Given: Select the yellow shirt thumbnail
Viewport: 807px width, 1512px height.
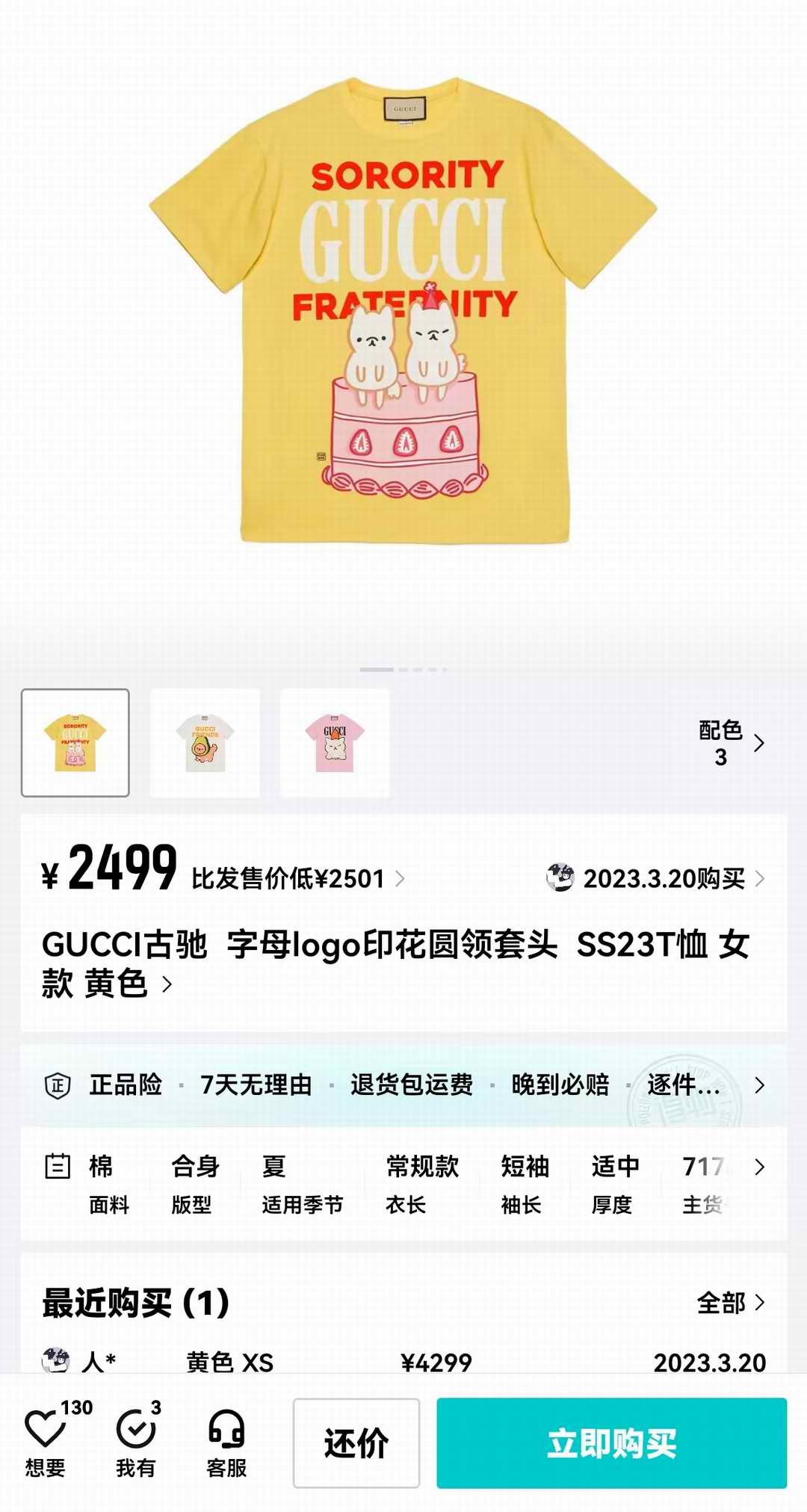Looking at the screenshot, I should (75, 743).
